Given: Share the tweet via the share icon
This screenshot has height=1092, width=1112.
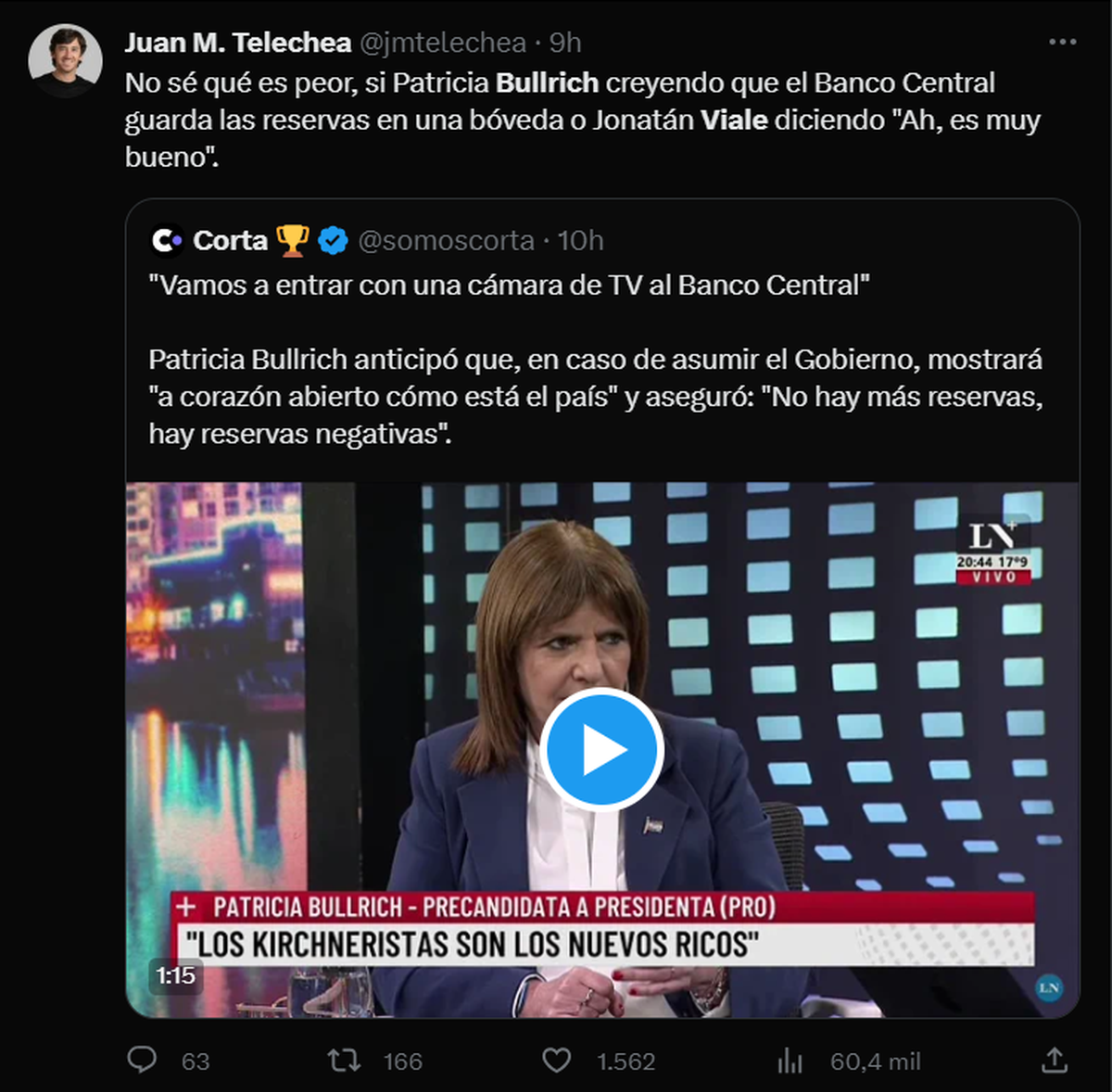Looking at the screenshot, I should [x=1055, y=1060].
